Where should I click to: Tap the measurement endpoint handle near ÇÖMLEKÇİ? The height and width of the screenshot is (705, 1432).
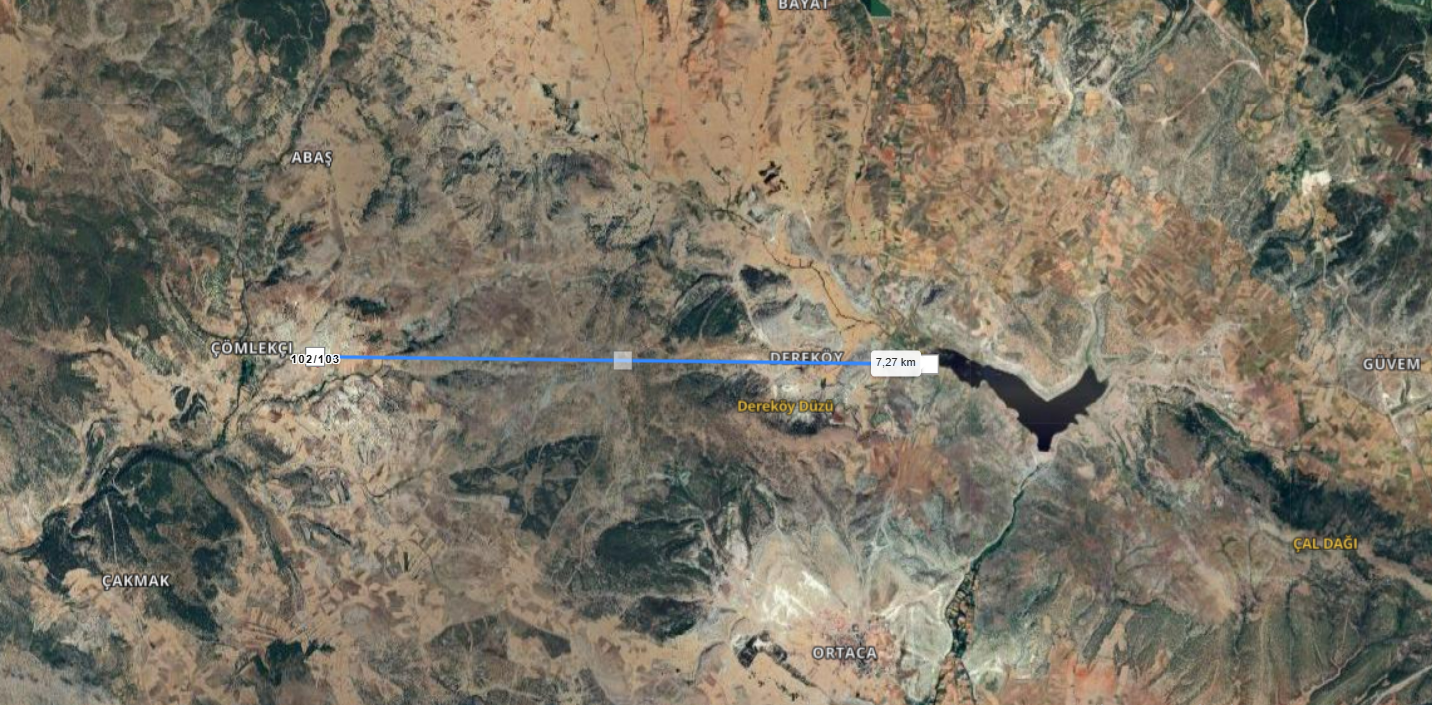click(x=314, y=358)
